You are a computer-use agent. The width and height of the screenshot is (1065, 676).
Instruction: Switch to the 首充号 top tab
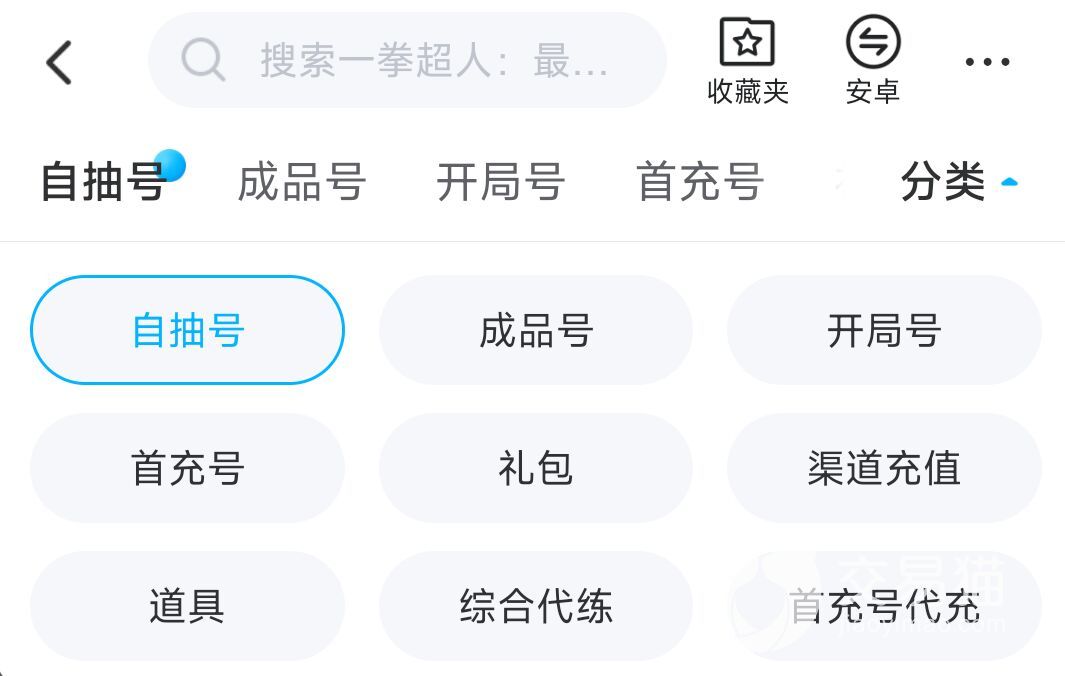pos(700,183)
